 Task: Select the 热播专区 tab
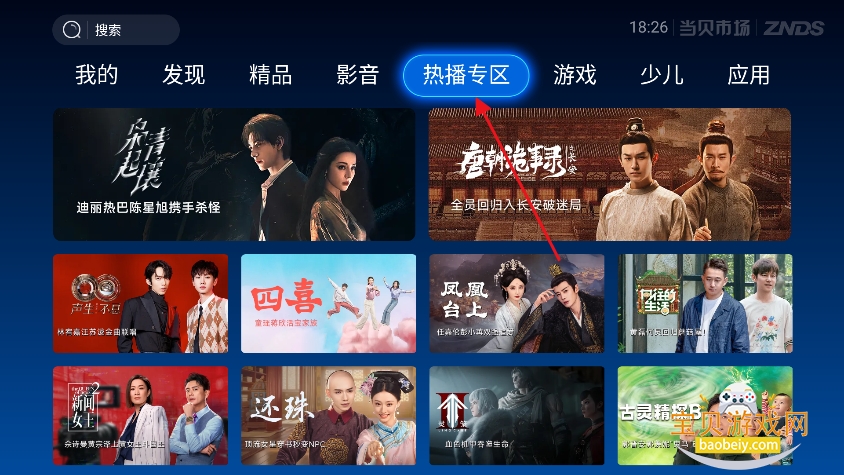pyautogui.click(x=465, y=75)
